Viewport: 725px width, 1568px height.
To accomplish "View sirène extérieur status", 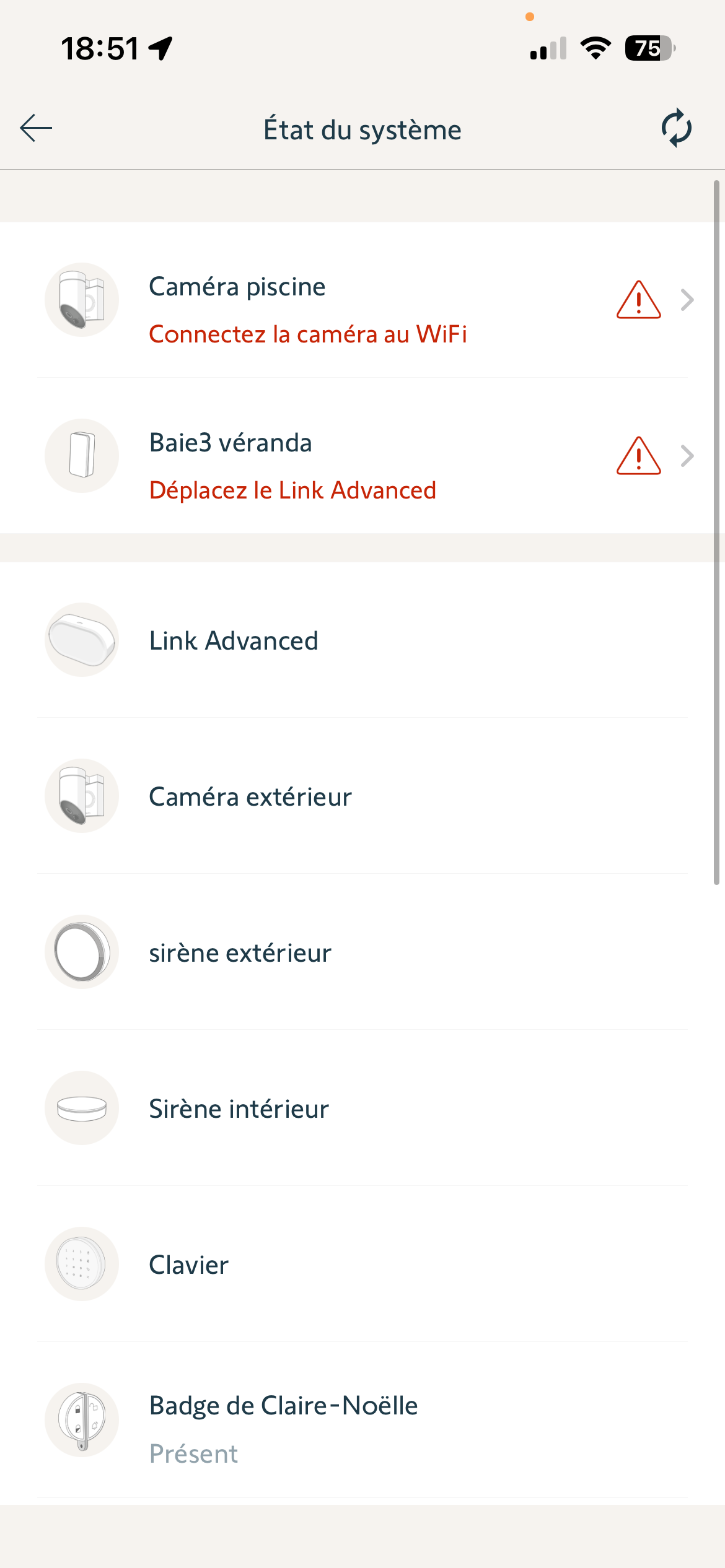I will click(362, 952).
